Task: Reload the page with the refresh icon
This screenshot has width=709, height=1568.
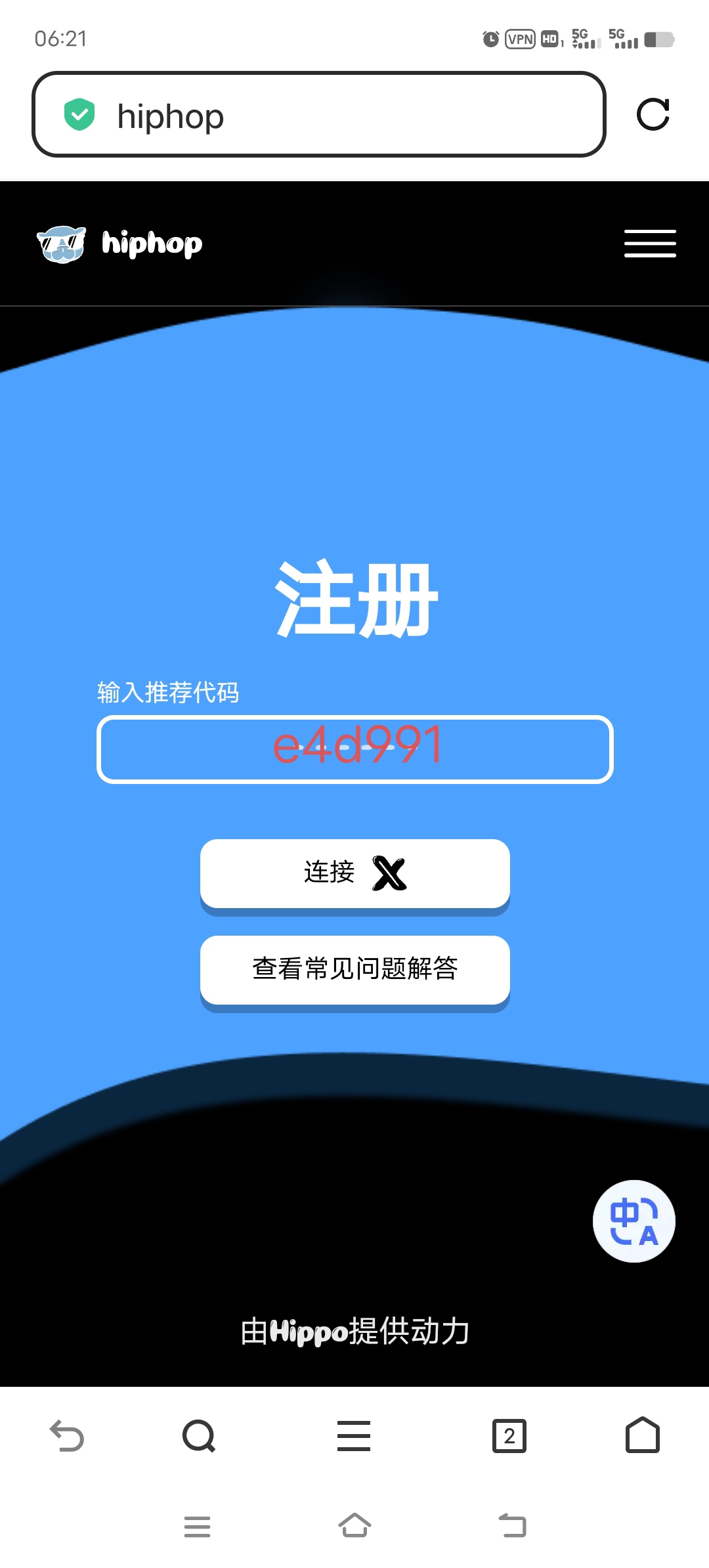Action: (653, 114)
